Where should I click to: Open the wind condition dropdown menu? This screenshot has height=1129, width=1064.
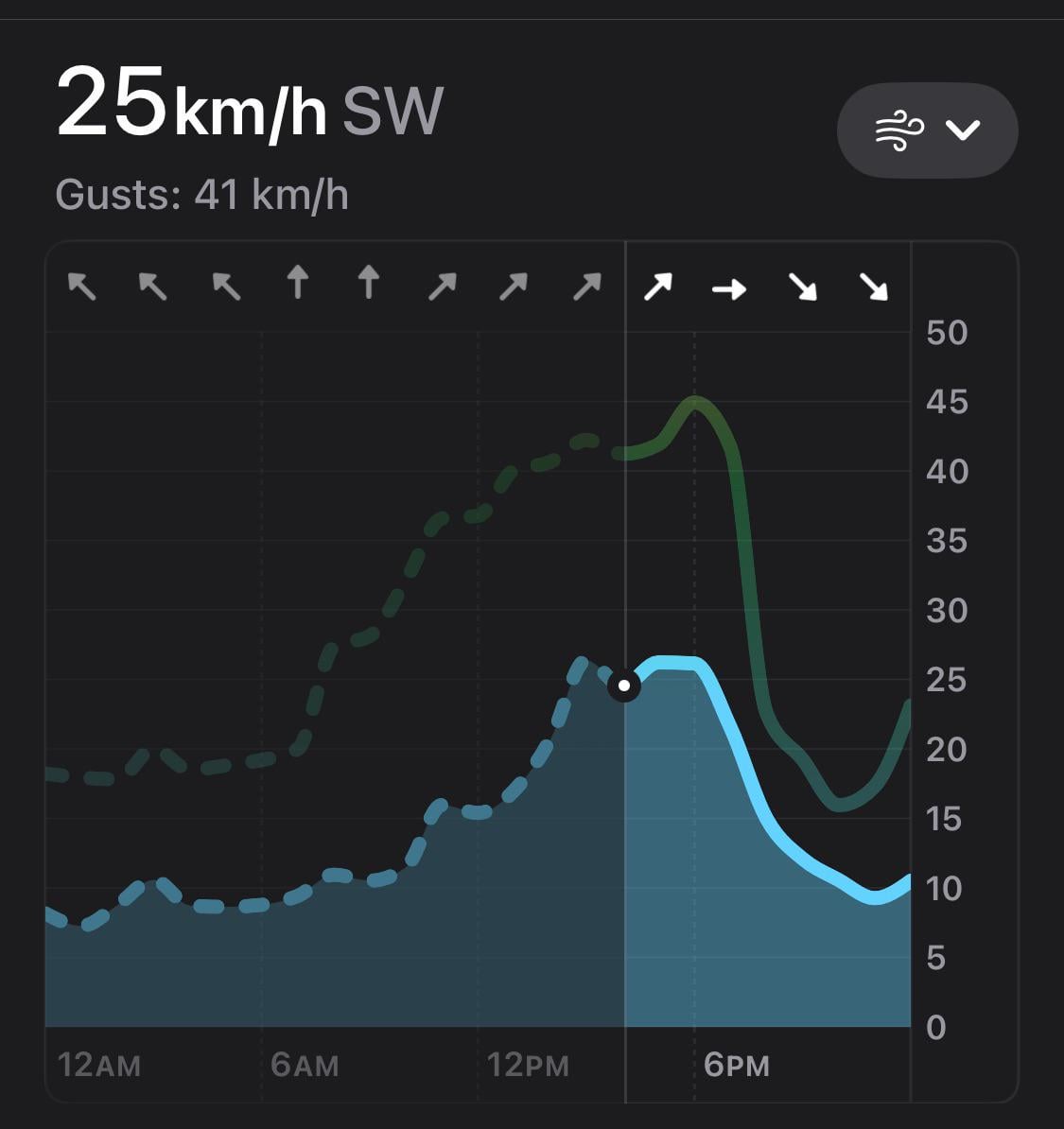pyautogui.click(x=927, y=130)
